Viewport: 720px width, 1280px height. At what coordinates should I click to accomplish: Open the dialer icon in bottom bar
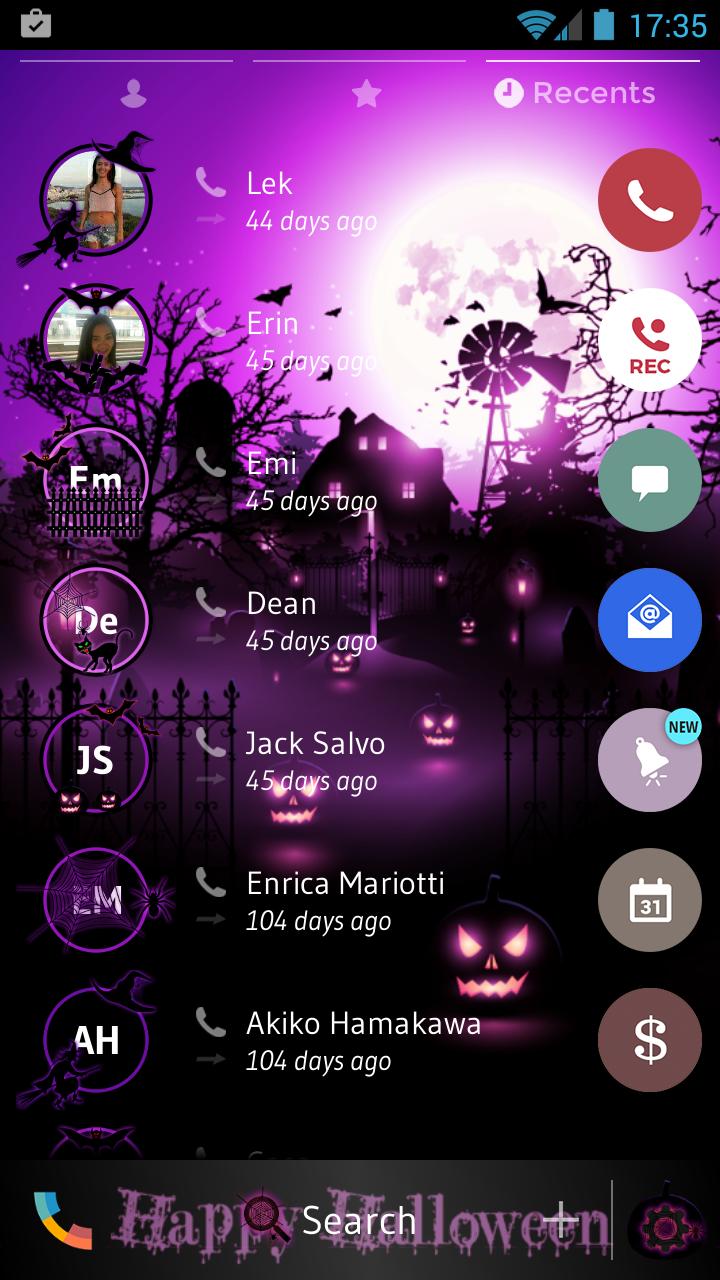[62, 1220]
